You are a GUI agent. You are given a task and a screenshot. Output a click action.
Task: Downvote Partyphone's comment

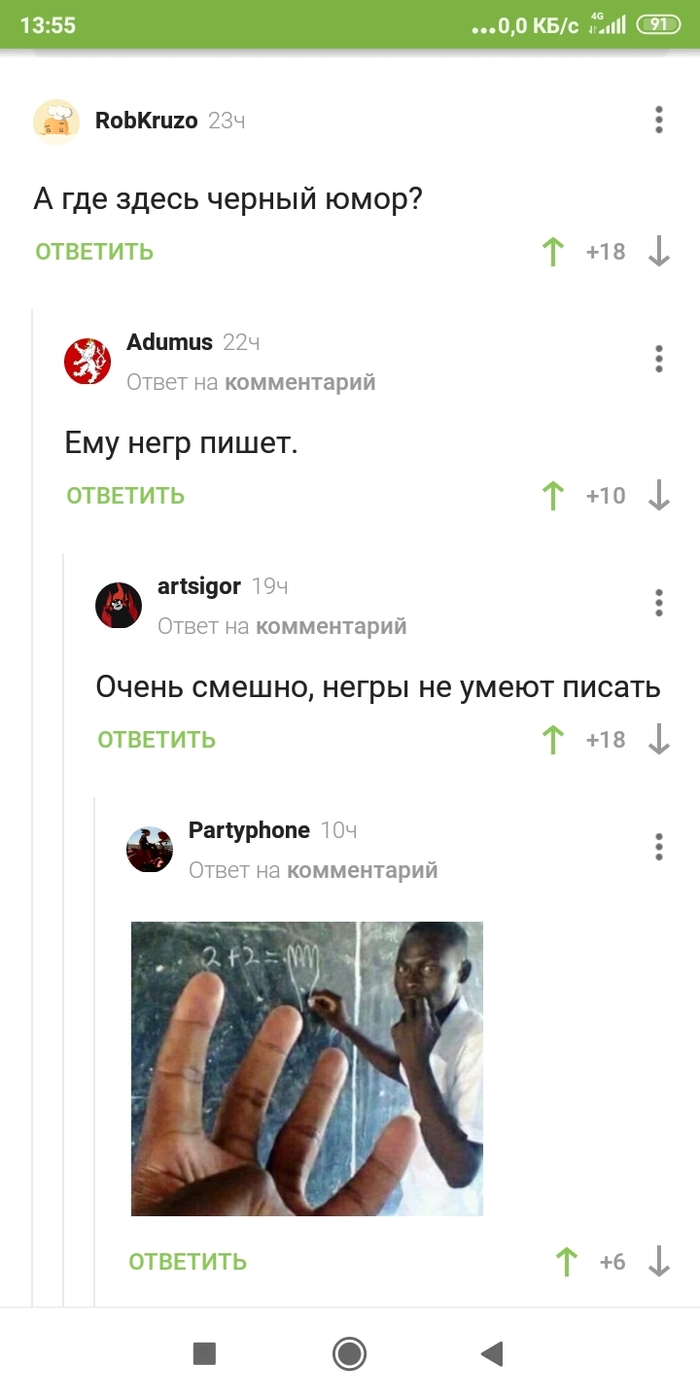(x=658, y=1262)
